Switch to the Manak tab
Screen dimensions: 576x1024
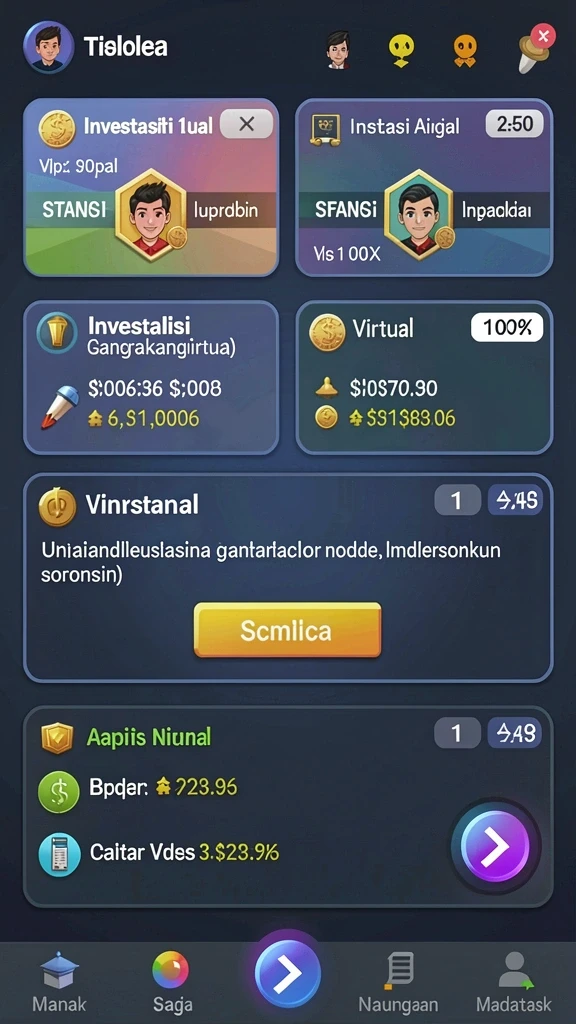[59, 982]
